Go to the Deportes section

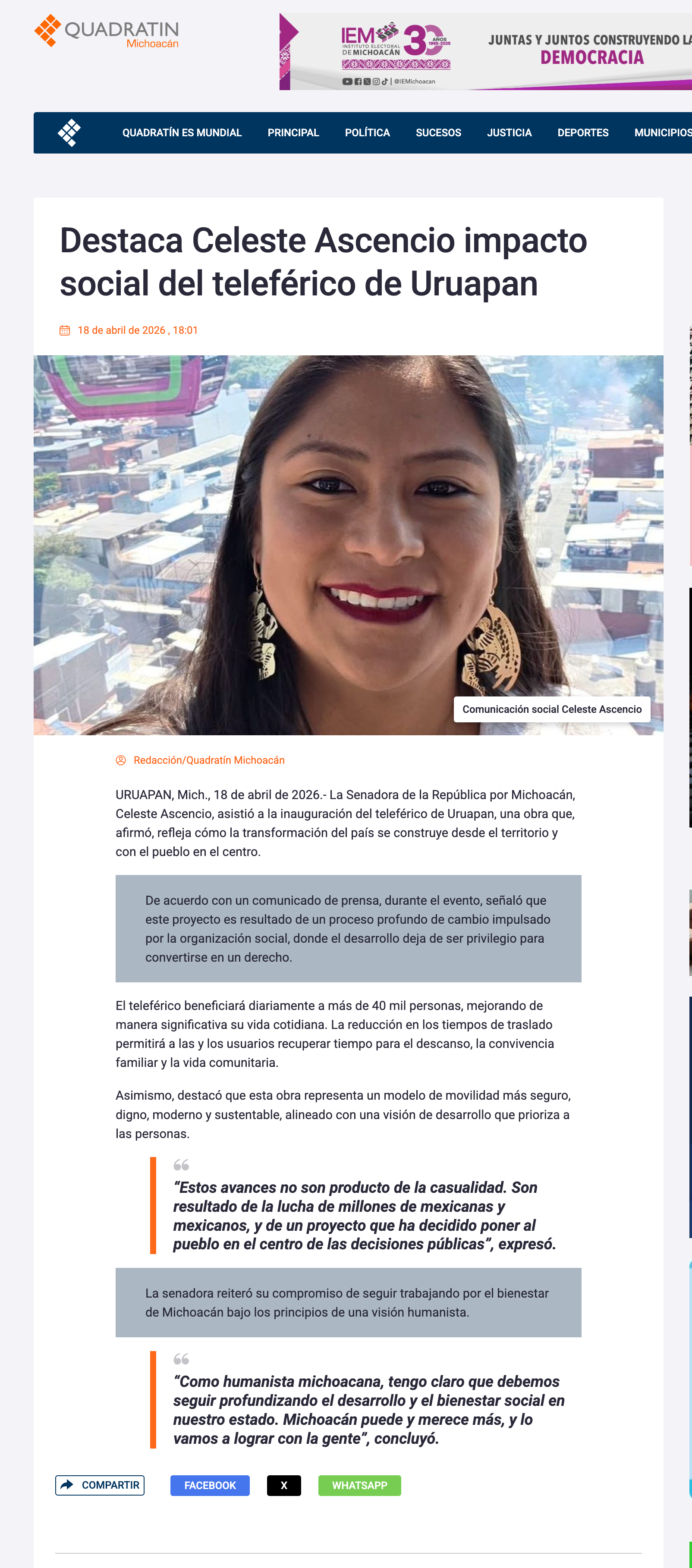click(583, 133)
